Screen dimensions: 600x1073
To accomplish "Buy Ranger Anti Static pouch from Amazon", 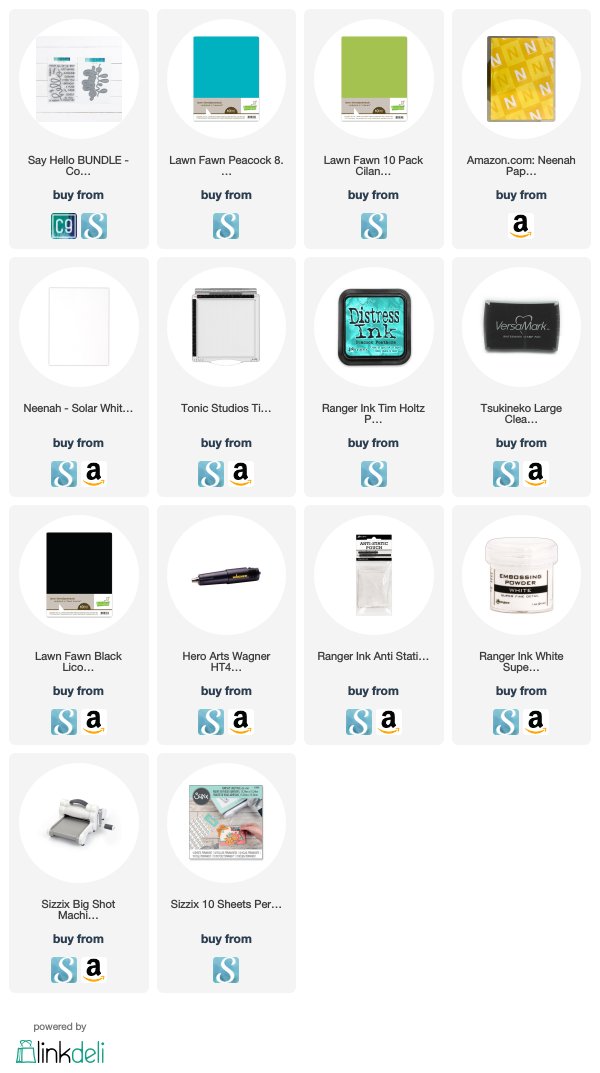I will point(389,722).
